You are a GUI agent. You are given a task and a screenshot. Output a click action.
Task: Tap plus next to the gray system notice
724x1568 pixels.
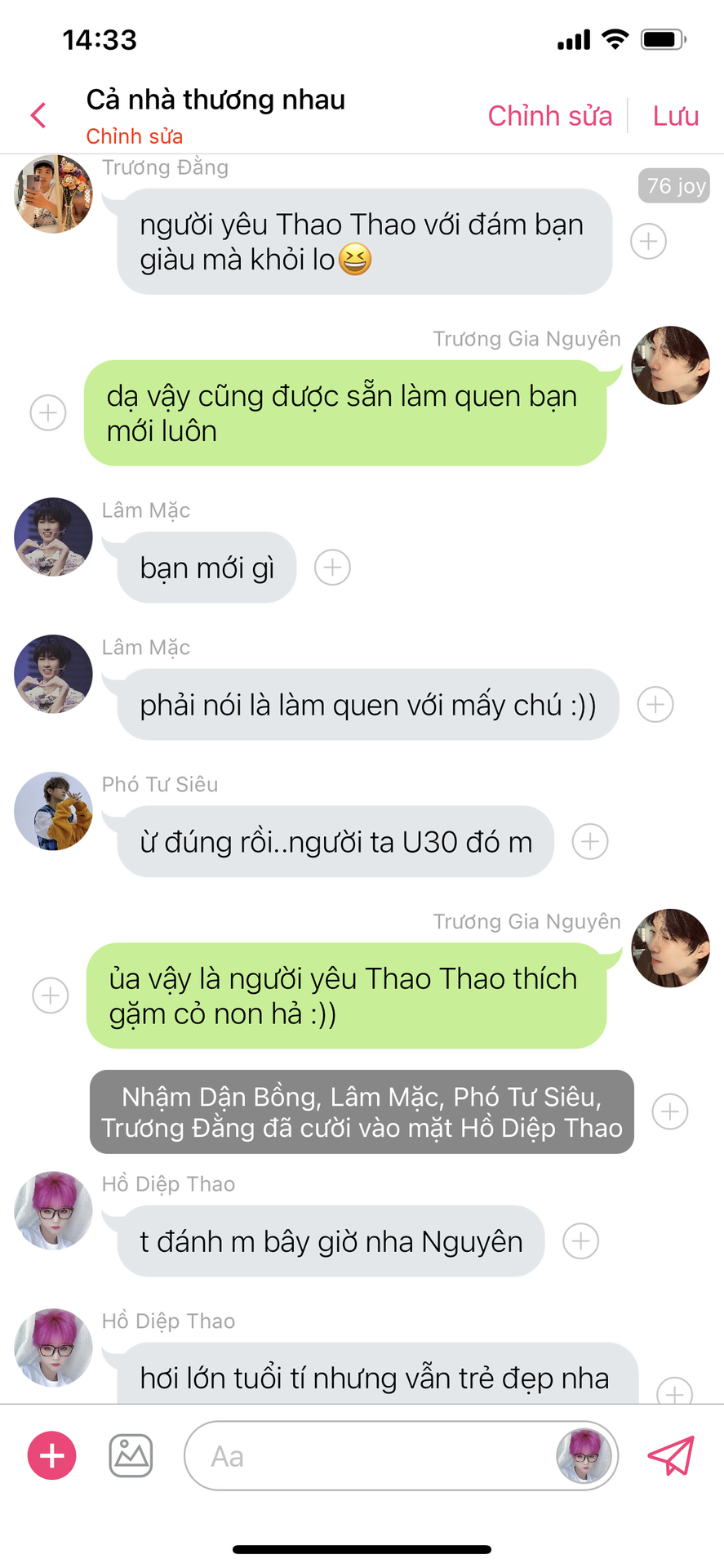pyautogui.click(x=670, y=1112)
